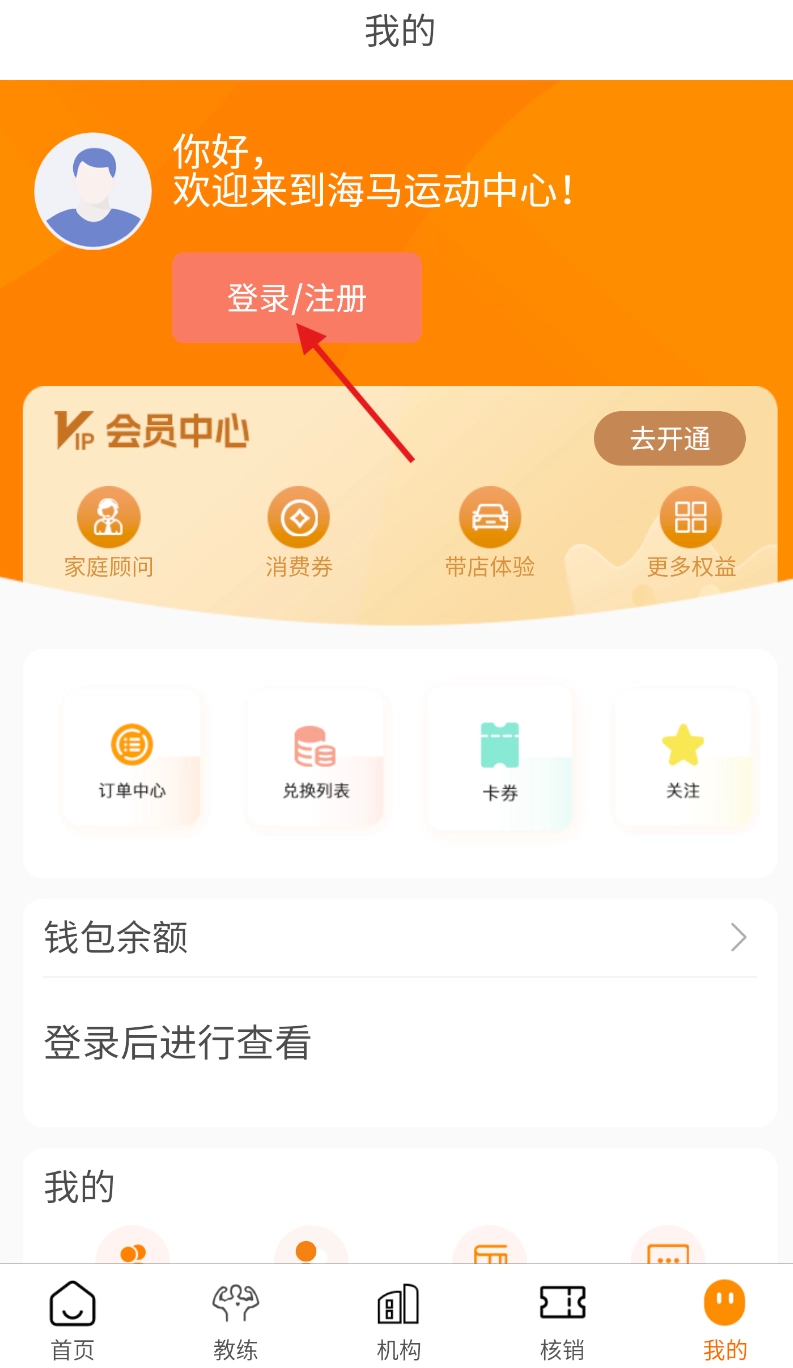Open 订单中心 card

click(132, 759)
